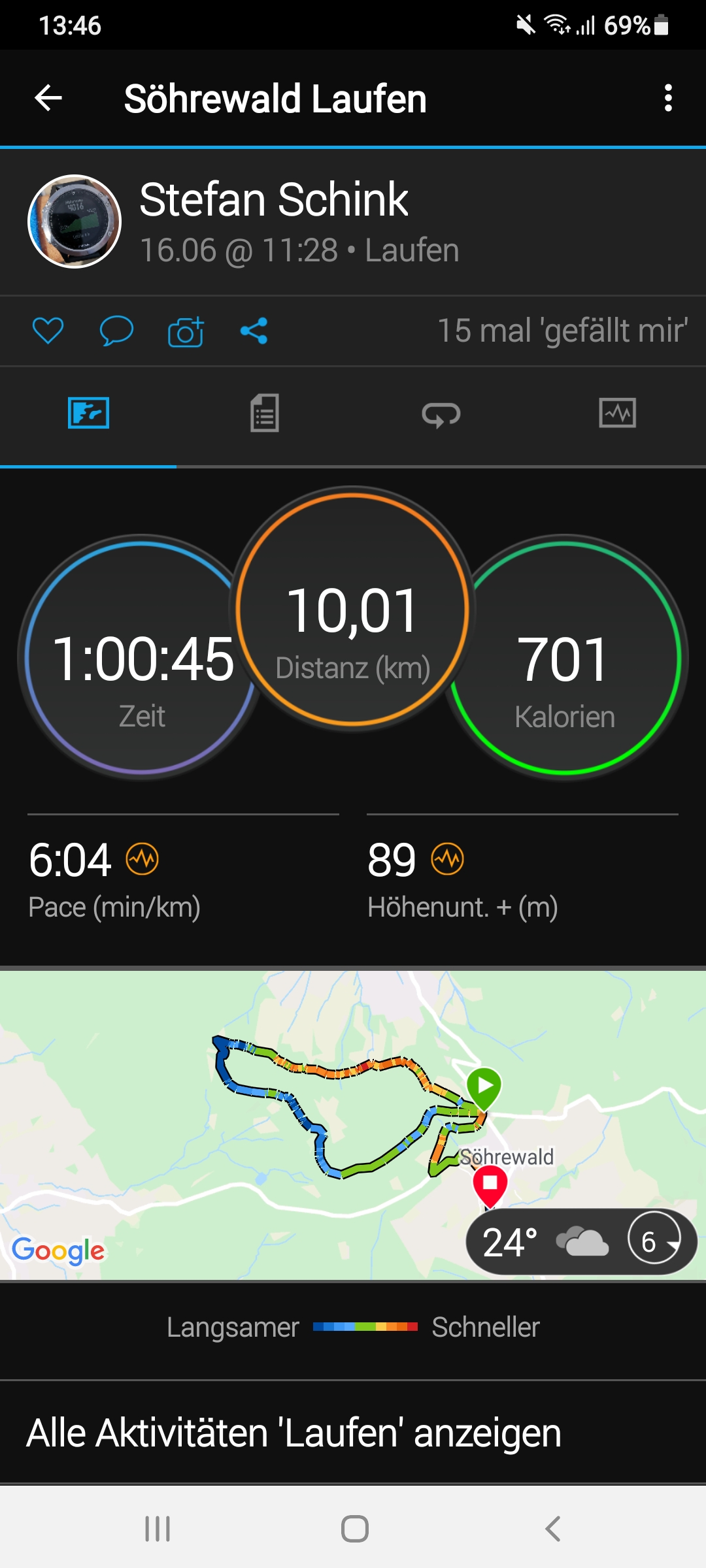Screen dimensions: 706x1568
Task: Like this activity with the heart icon
Action: click(x=48, y=331)
